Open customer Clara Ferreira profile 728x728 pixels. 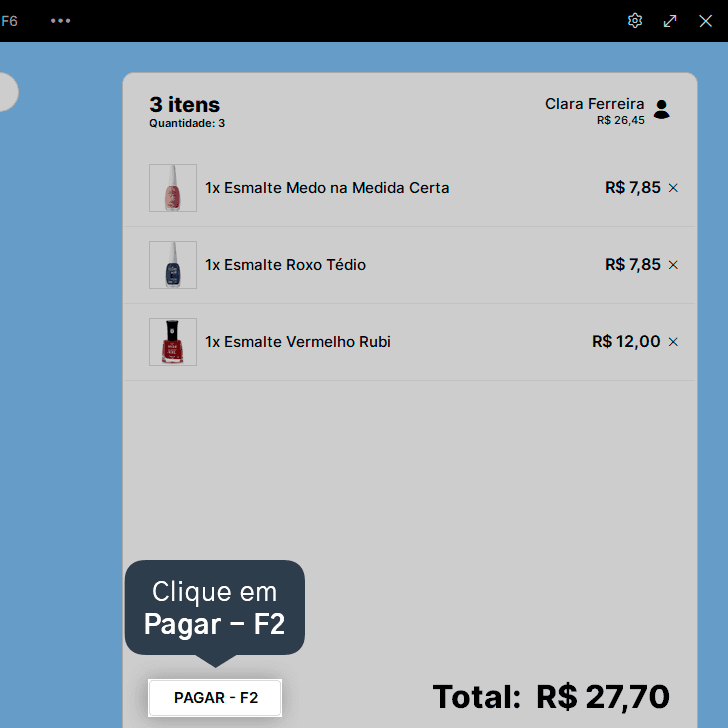[608, 110]
